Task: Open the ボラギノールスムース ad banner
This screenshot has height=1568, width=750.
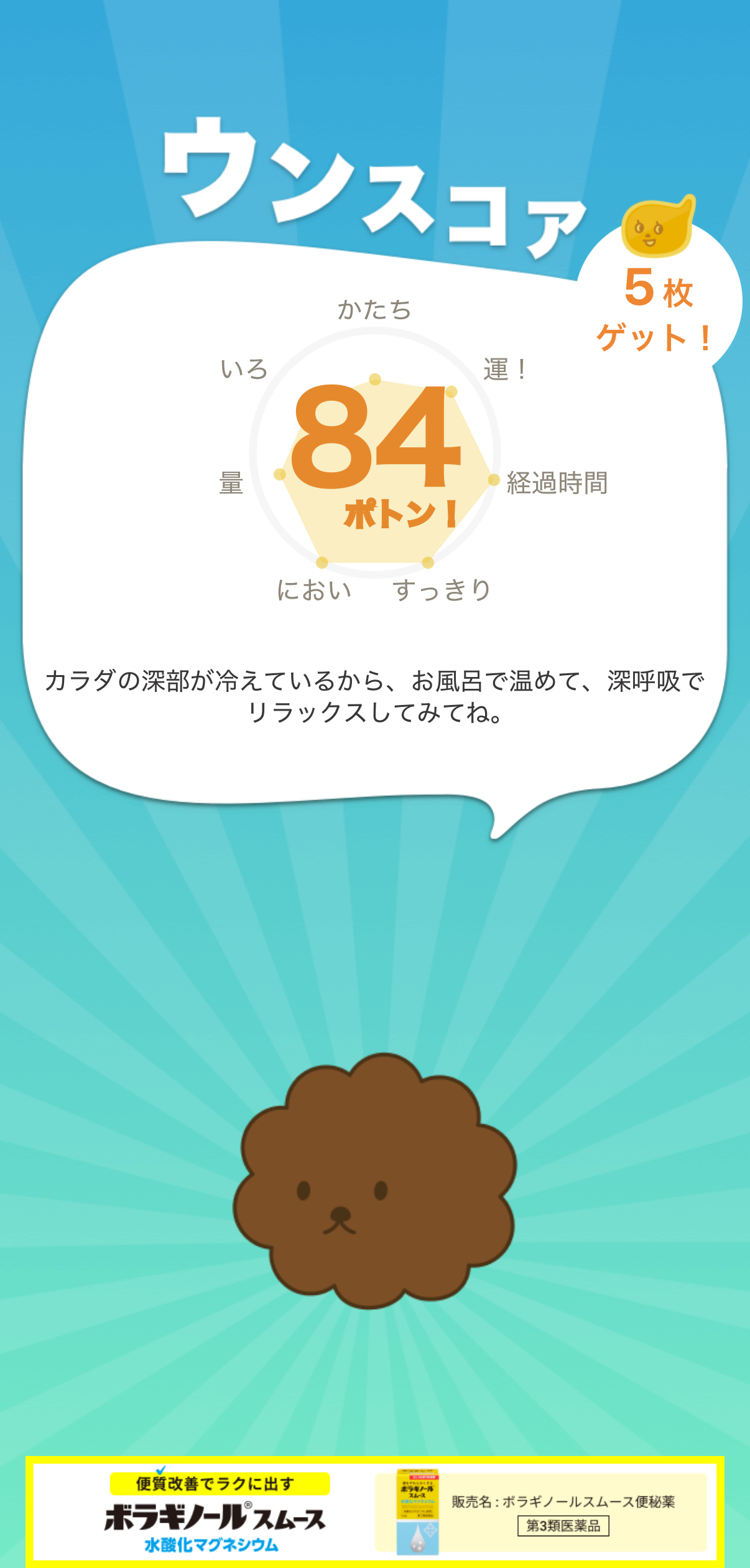Action: point(375,1511)
